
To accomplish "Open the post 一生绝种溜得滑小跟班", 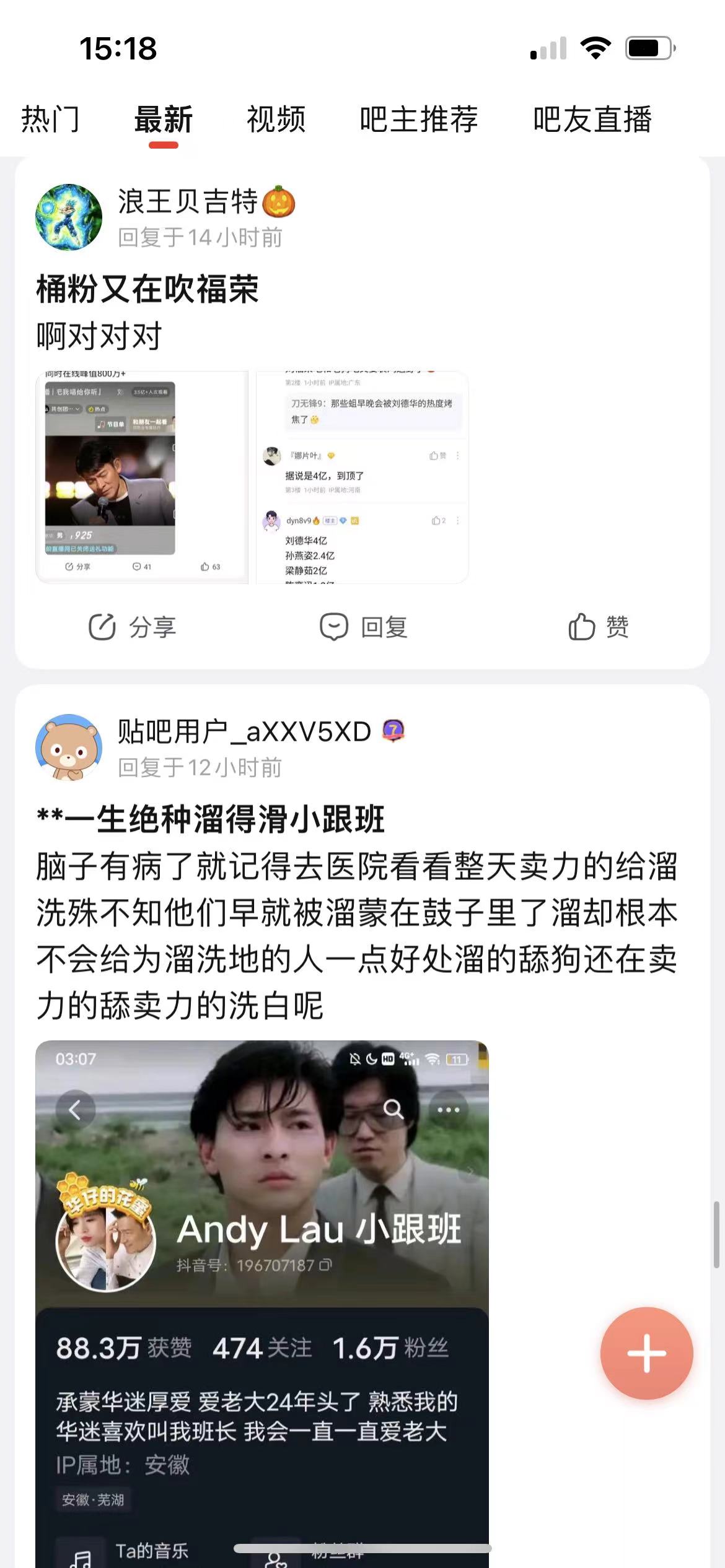I will click(x=211, y=819).
